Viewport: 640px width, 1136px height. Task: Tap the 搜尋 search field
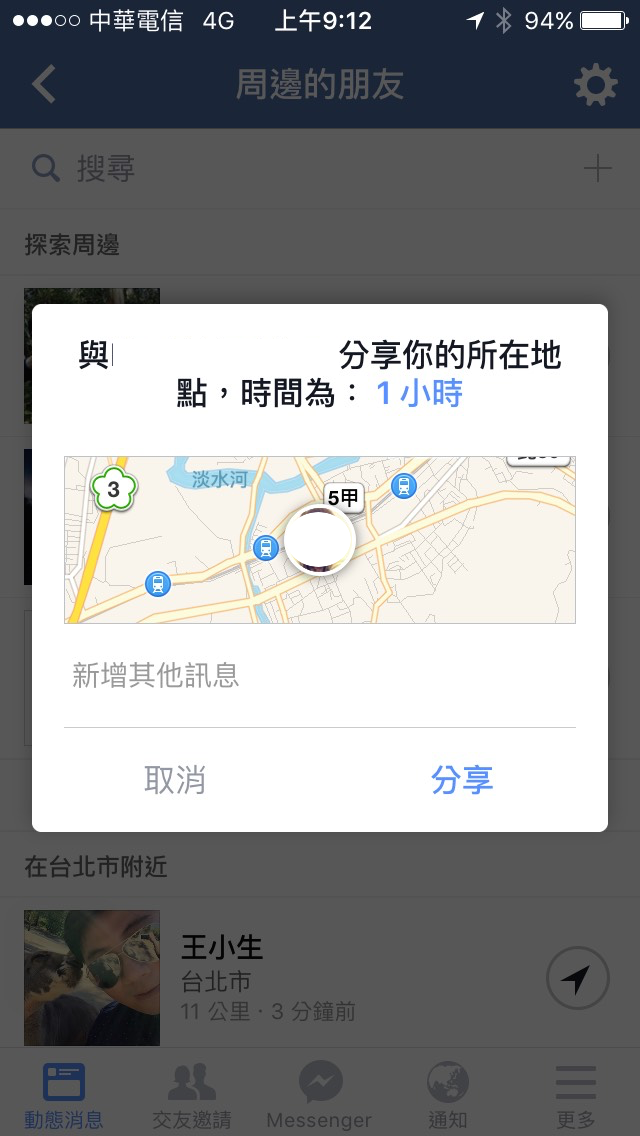point(300,168)
